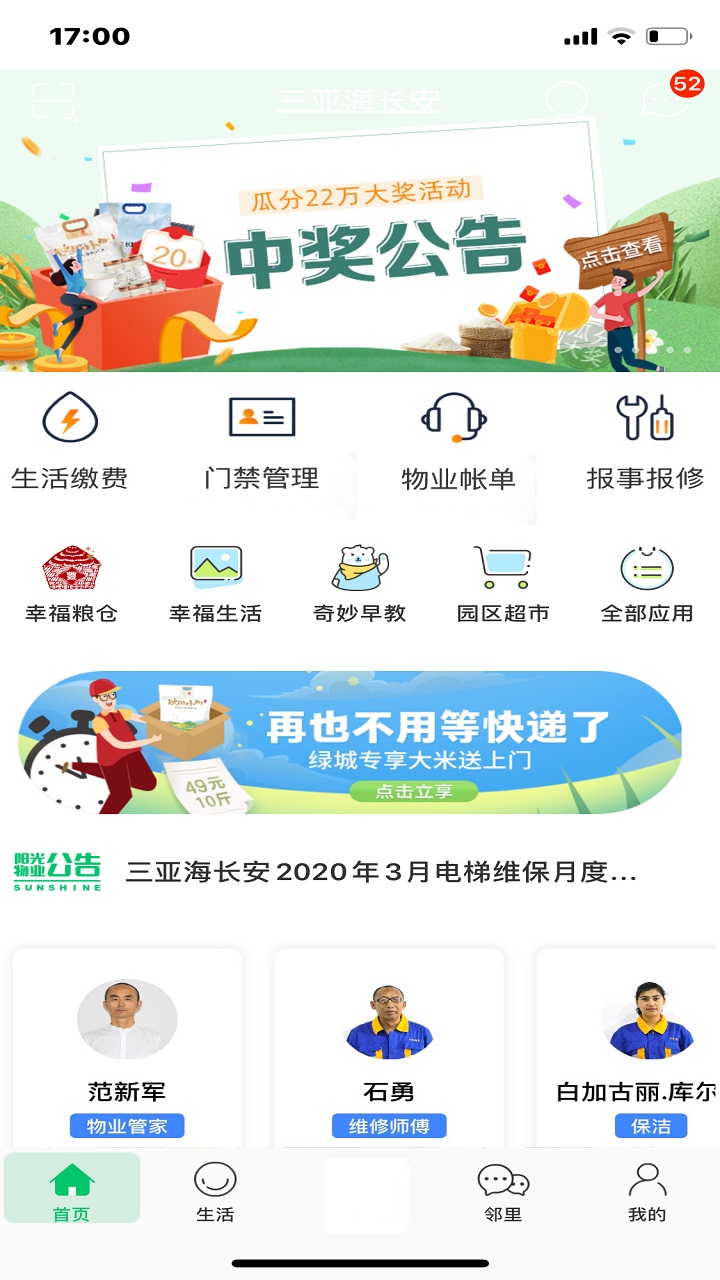Open 报事报修
This screenshot has height=1280, width=720.
click(645, 441)
